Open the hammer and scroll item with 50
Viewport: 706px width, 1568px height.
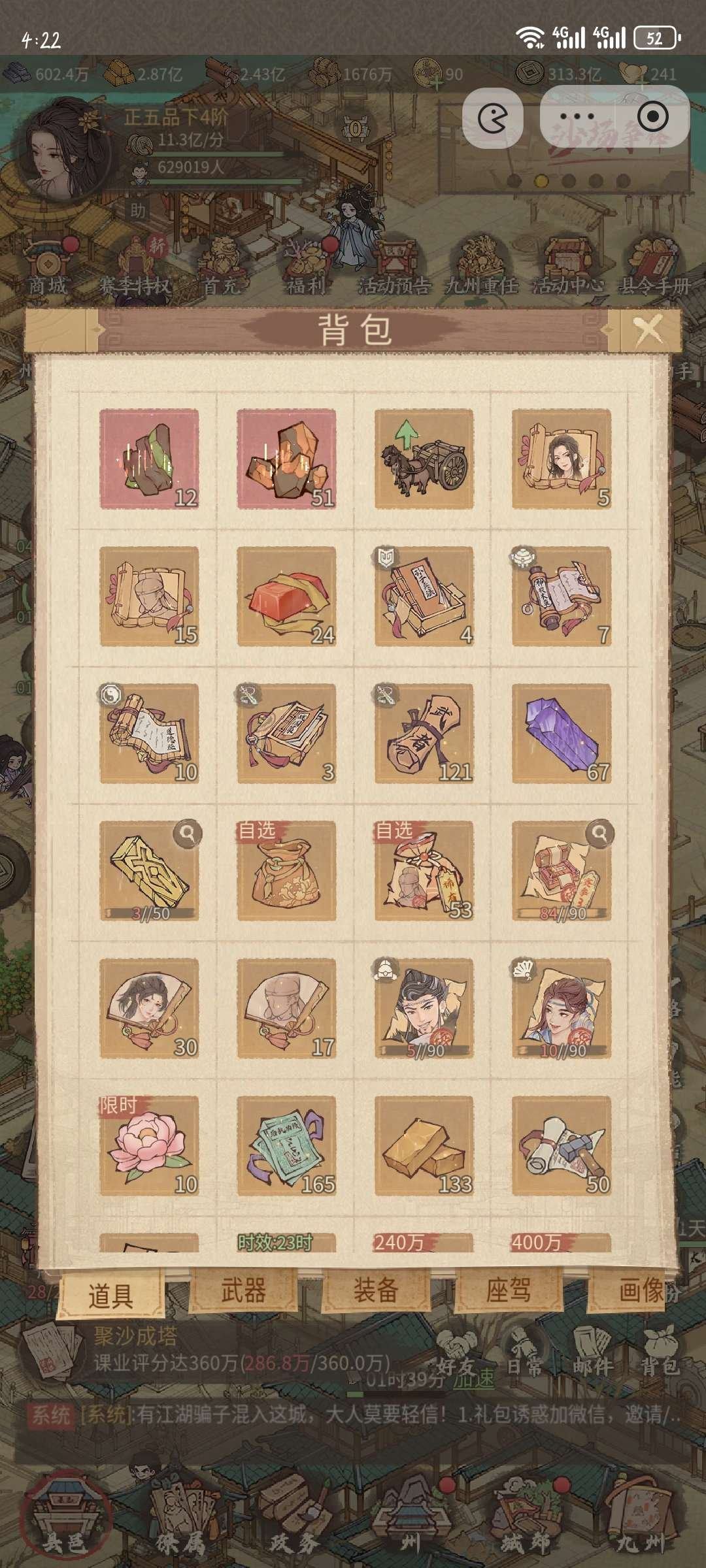(x=561, y=1145)
